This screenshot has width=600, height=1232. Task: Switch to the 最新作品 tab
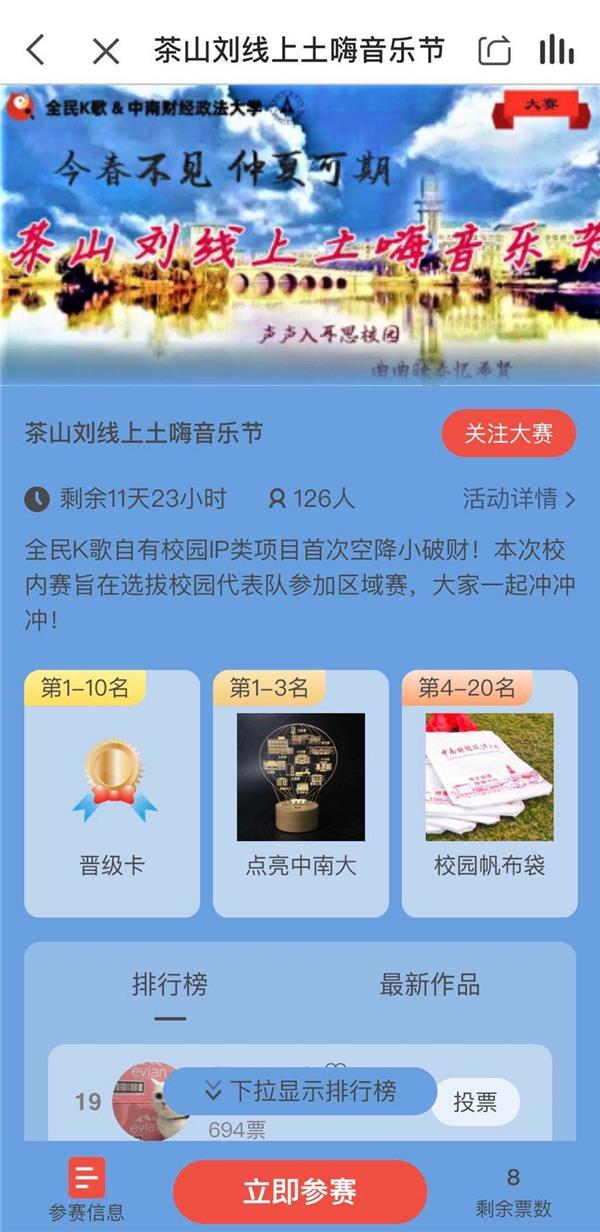coord(429,984)
